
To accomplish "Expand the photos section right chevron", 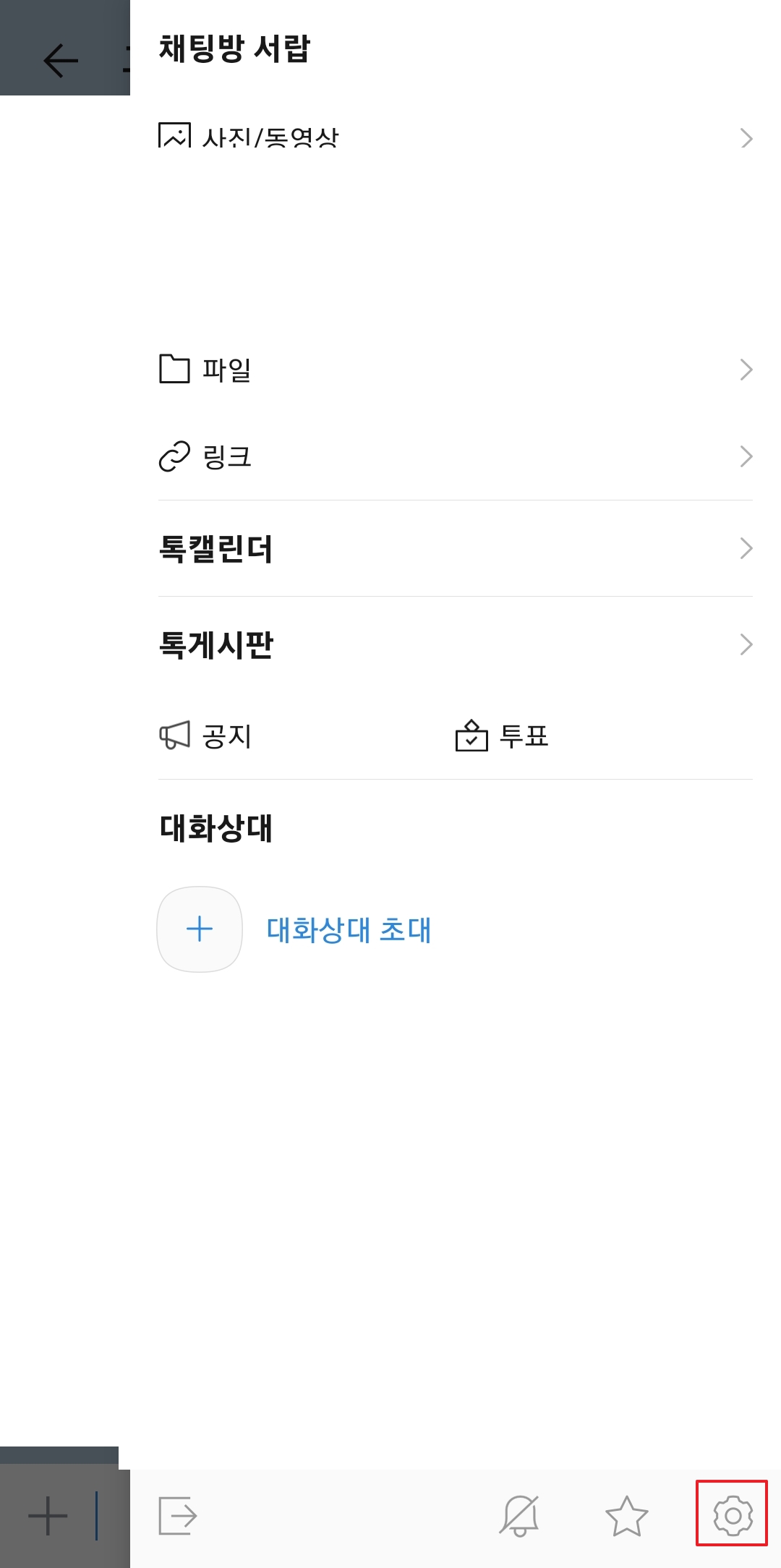I will 746,137.
